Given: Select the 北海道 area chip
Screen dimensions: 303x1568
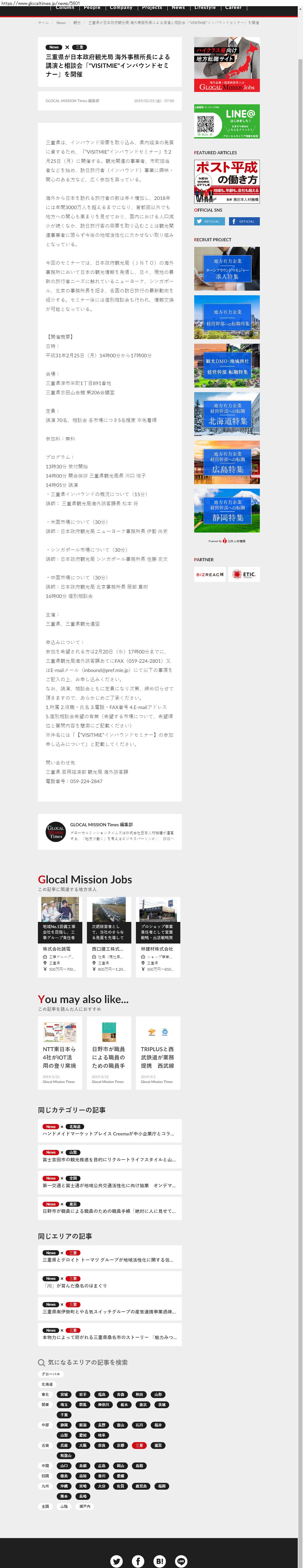Looking at the screenshot, I should pyautogui.click(x=47, y=1384).
